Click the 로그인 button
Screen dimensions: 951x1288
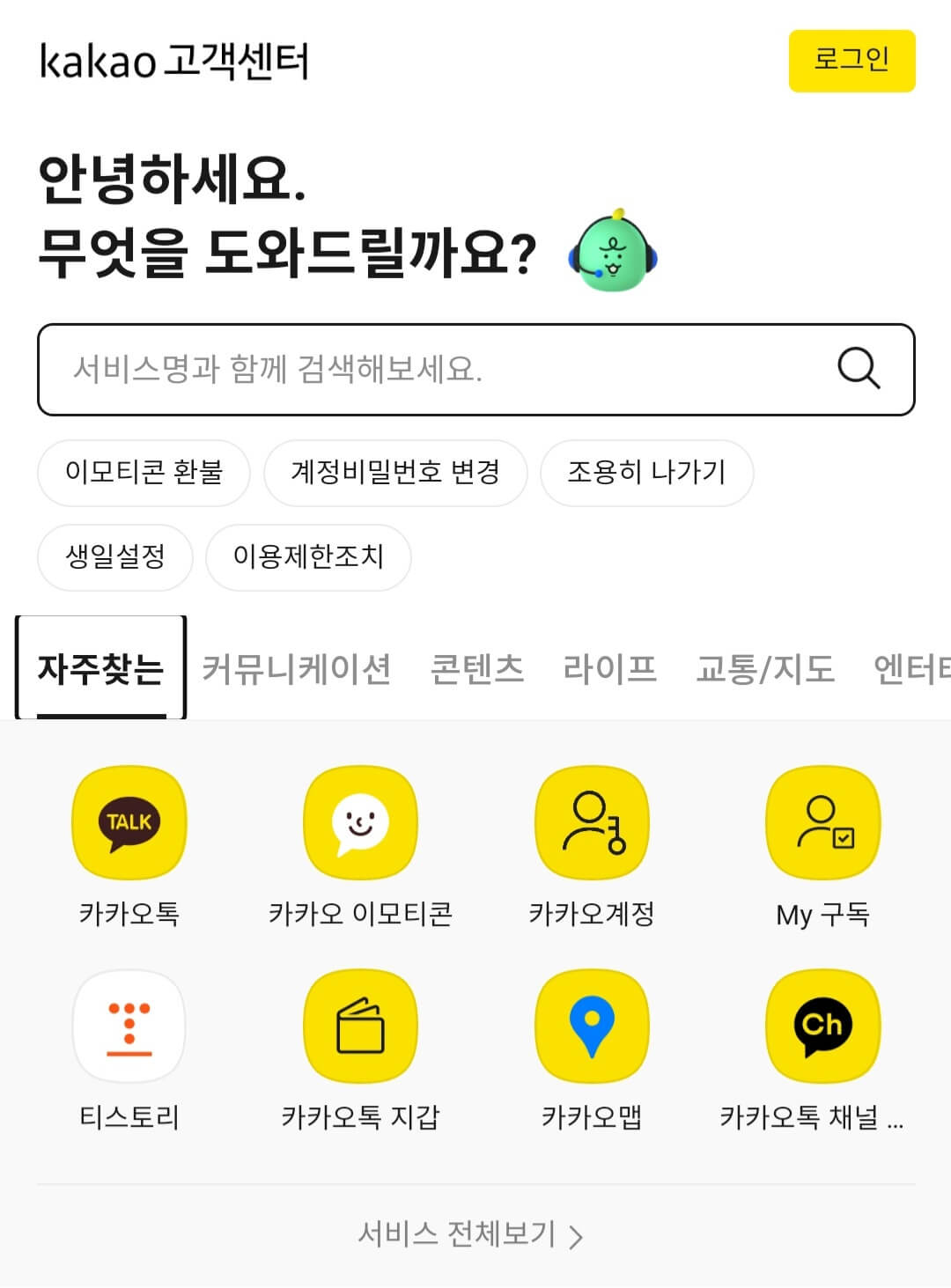click(851, 59)
